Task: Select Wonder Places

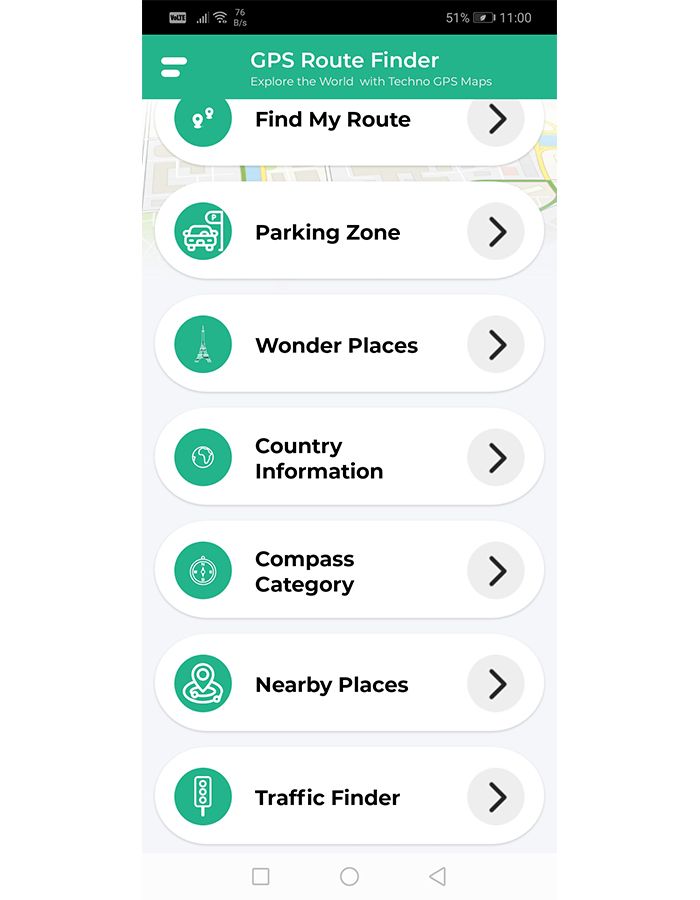Action: [349, 345]
